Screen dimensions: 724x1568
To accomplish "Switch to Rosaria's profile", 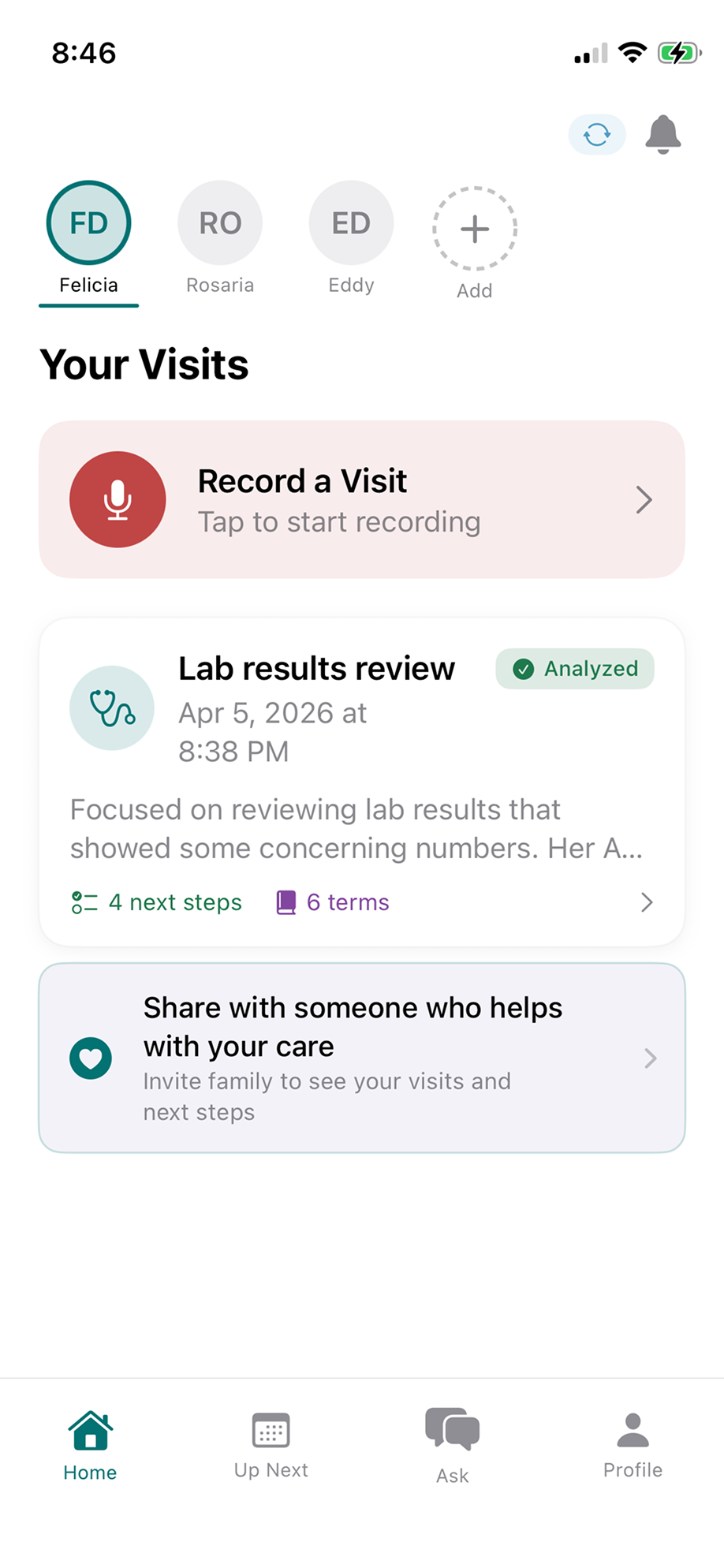I will click(220, 222).
